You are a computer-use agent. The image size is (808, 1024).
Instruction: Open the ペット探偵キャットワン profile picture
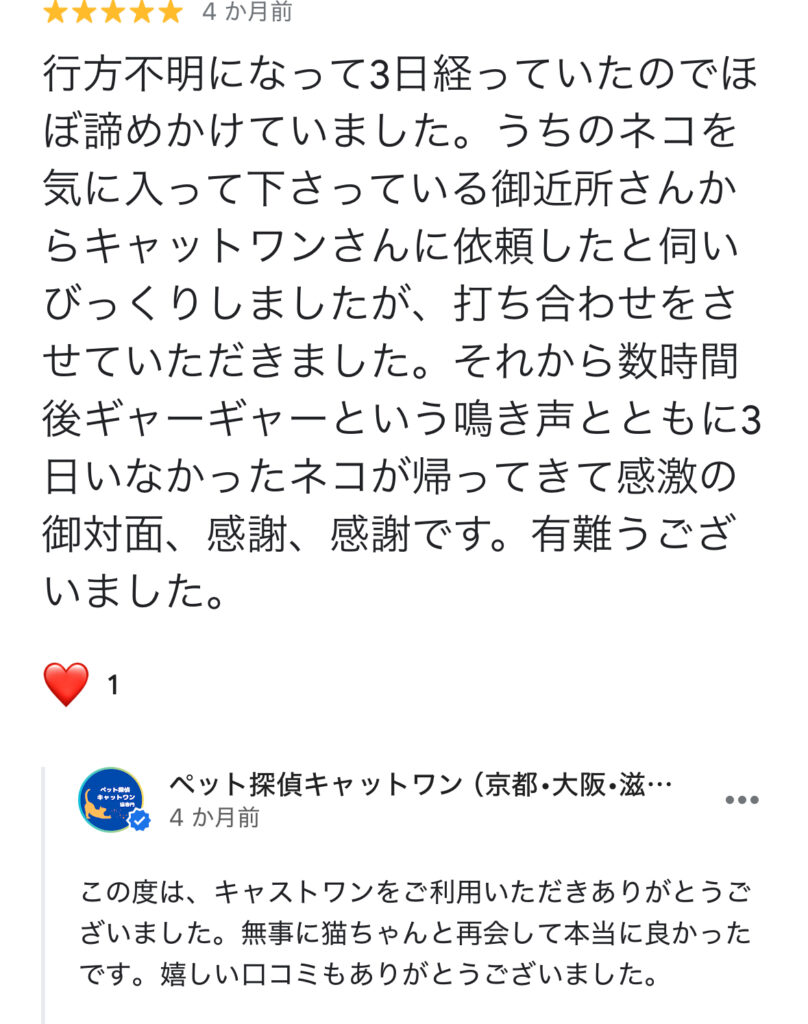click(x=111, y=800)
